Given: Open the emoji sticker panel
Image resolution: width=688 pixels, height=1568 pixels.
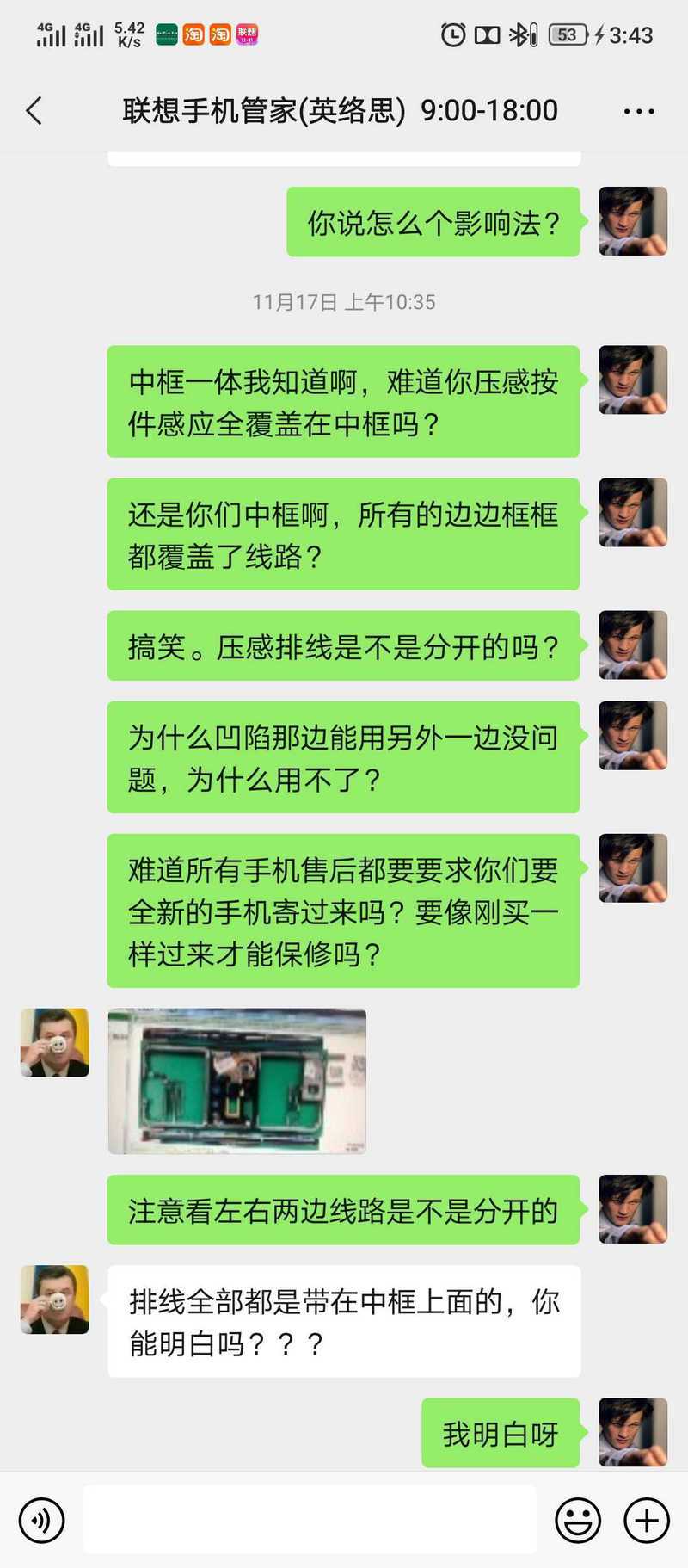Looking at the screenshot, I should 578,1520.
